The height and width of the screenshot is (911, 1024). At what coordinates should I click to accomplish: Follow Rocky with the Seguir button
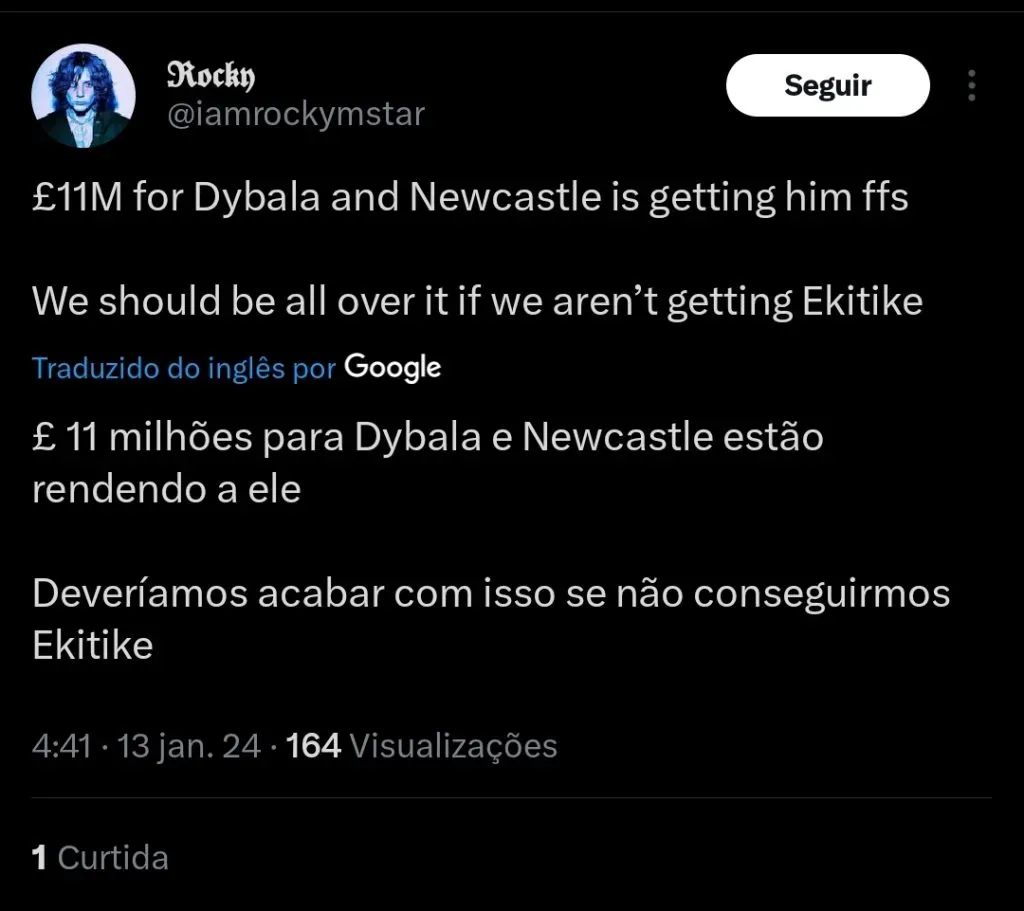click(x=827, y=86)
